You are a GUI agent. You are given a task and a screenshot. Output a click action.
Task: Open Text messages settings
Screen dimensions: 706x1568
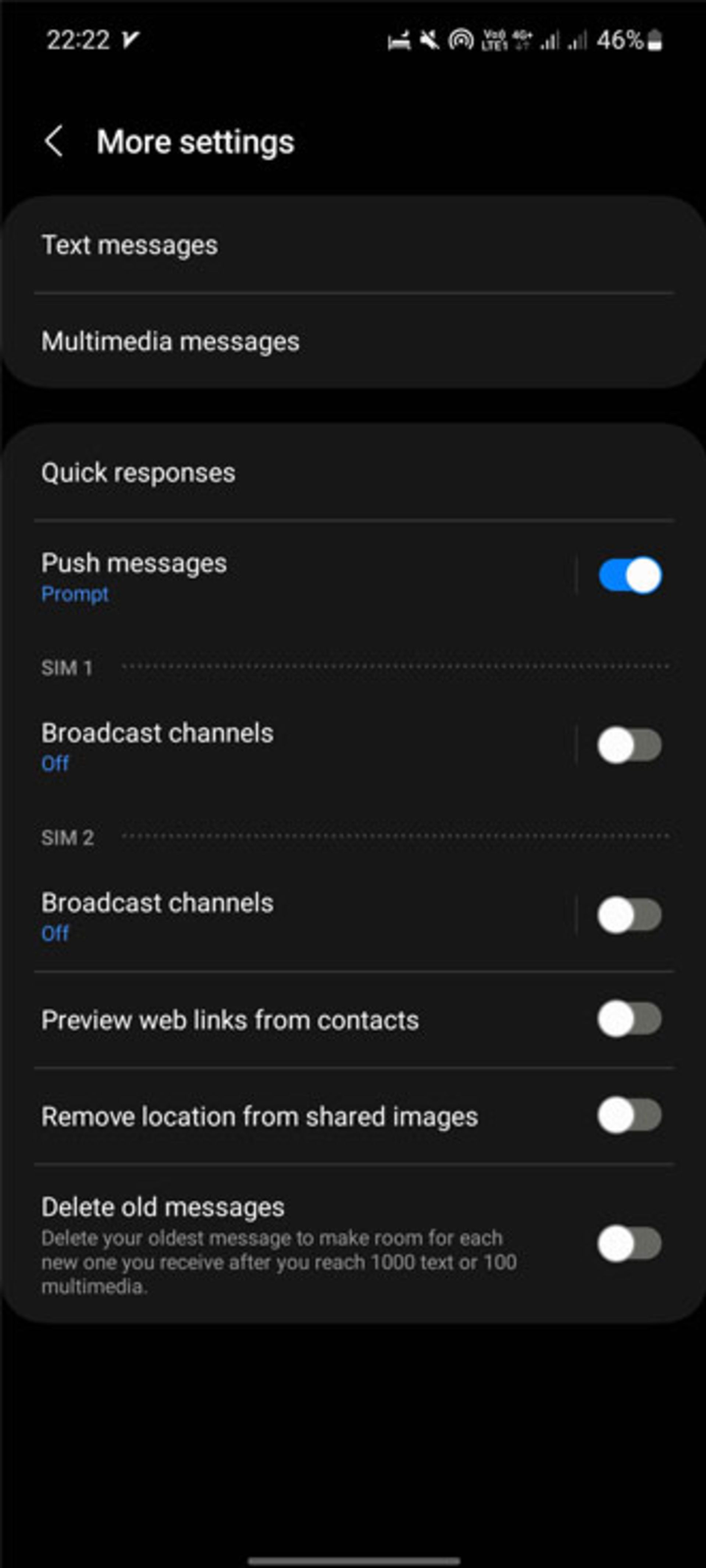353,245
